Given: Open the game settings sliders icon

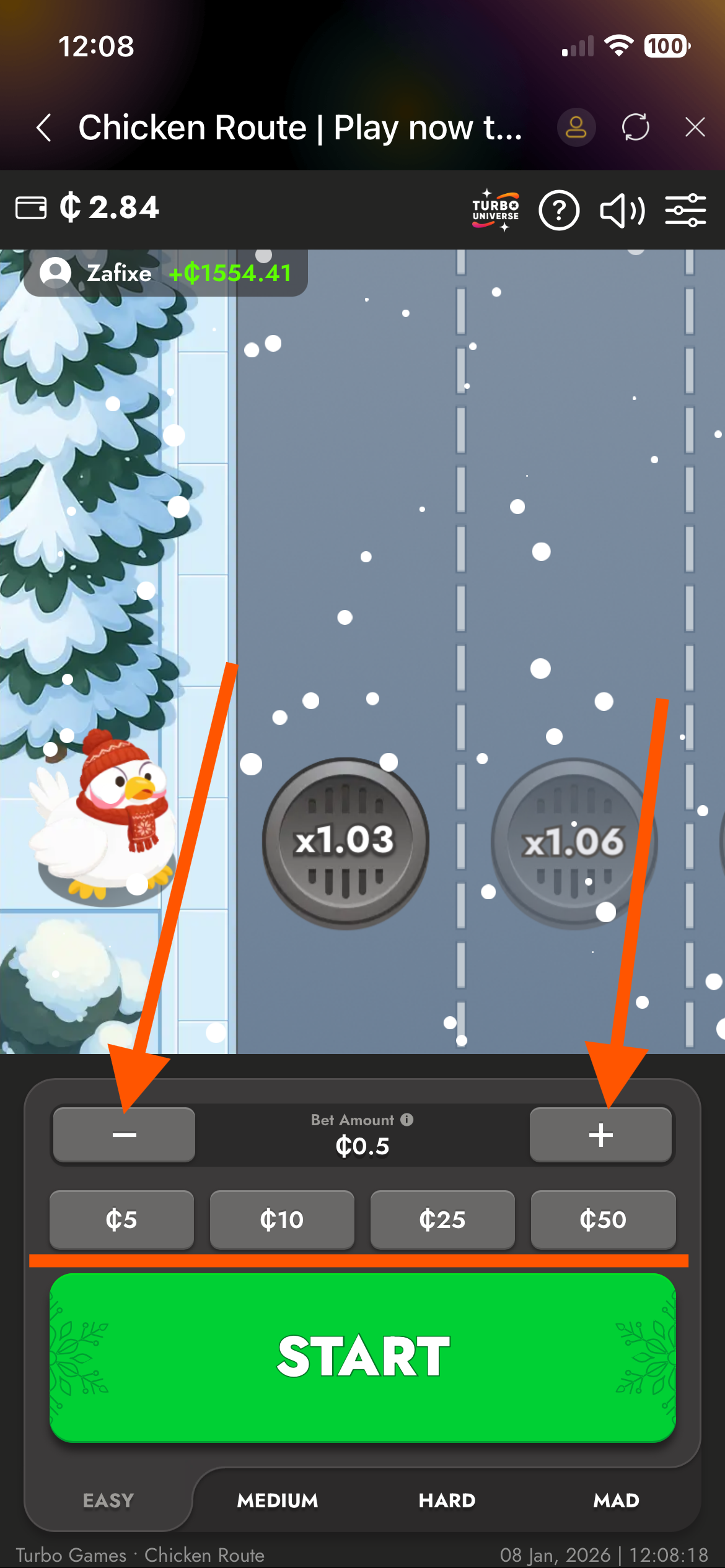Looking at the screenshot, I should pos(685,211).
